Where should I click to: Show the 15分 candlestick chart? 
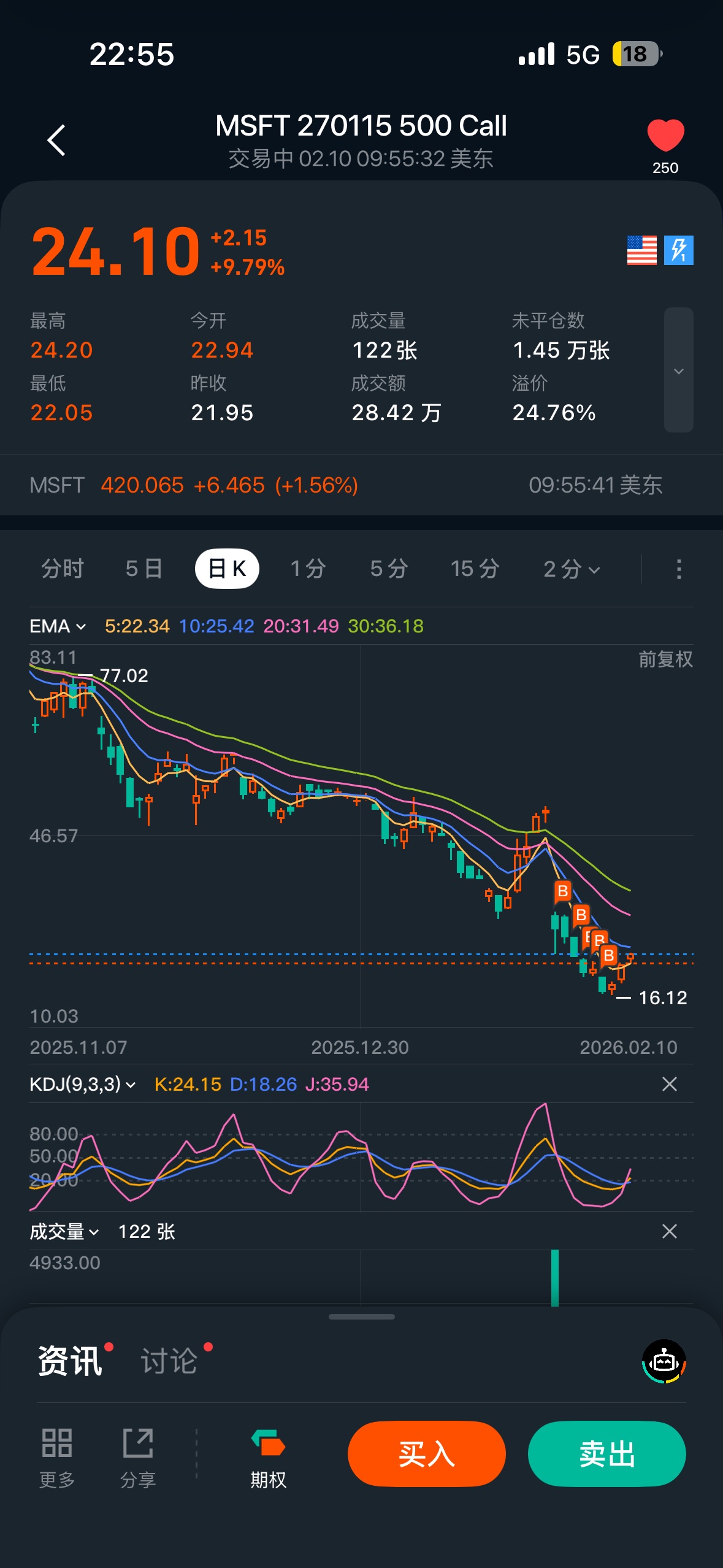click(x=475, y=569)
